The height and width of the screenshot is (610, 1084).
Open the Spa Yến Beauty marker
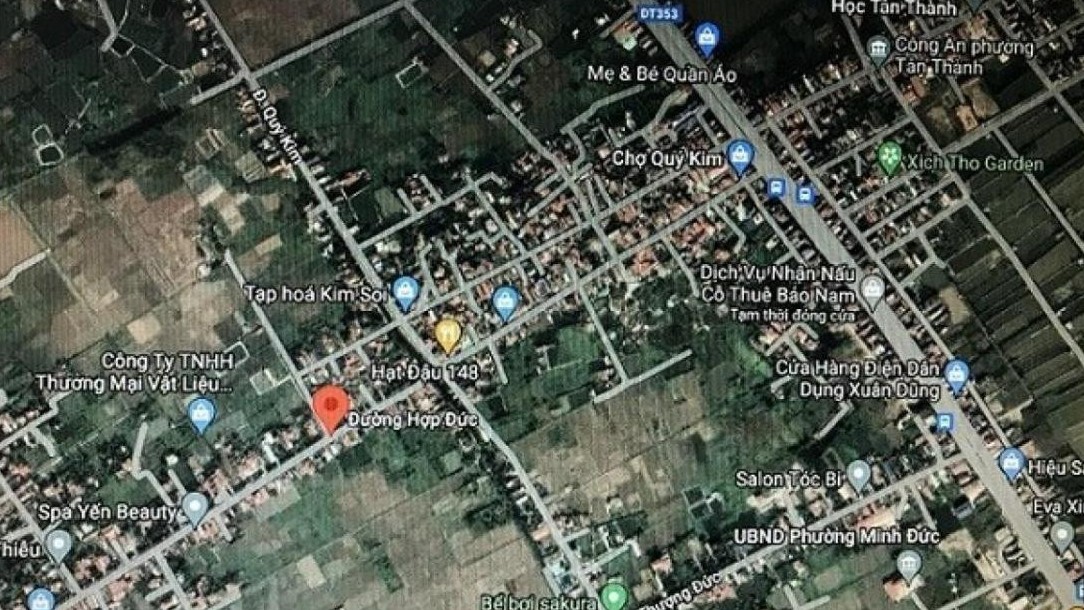point(195,506)
